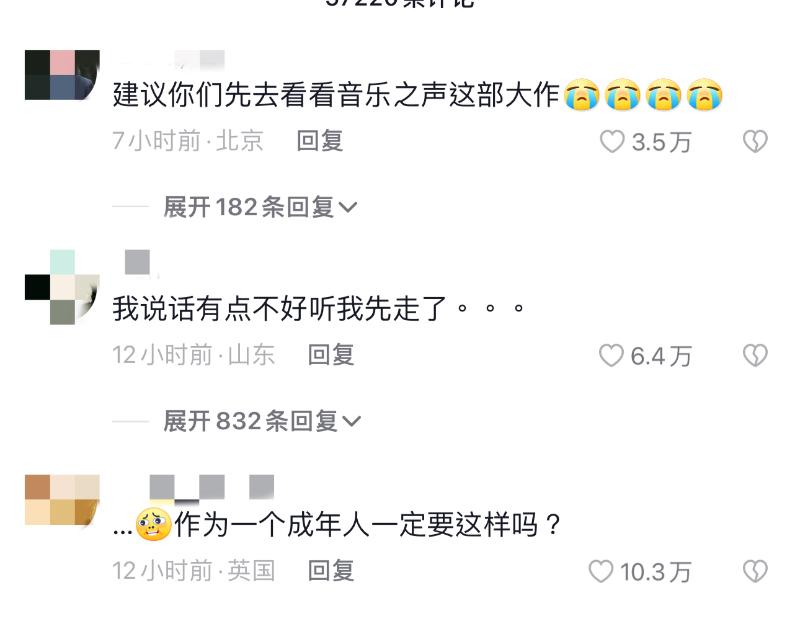800x621 pixels.
Task: Like the comment about 音乐之声
Action: [612, 142]
